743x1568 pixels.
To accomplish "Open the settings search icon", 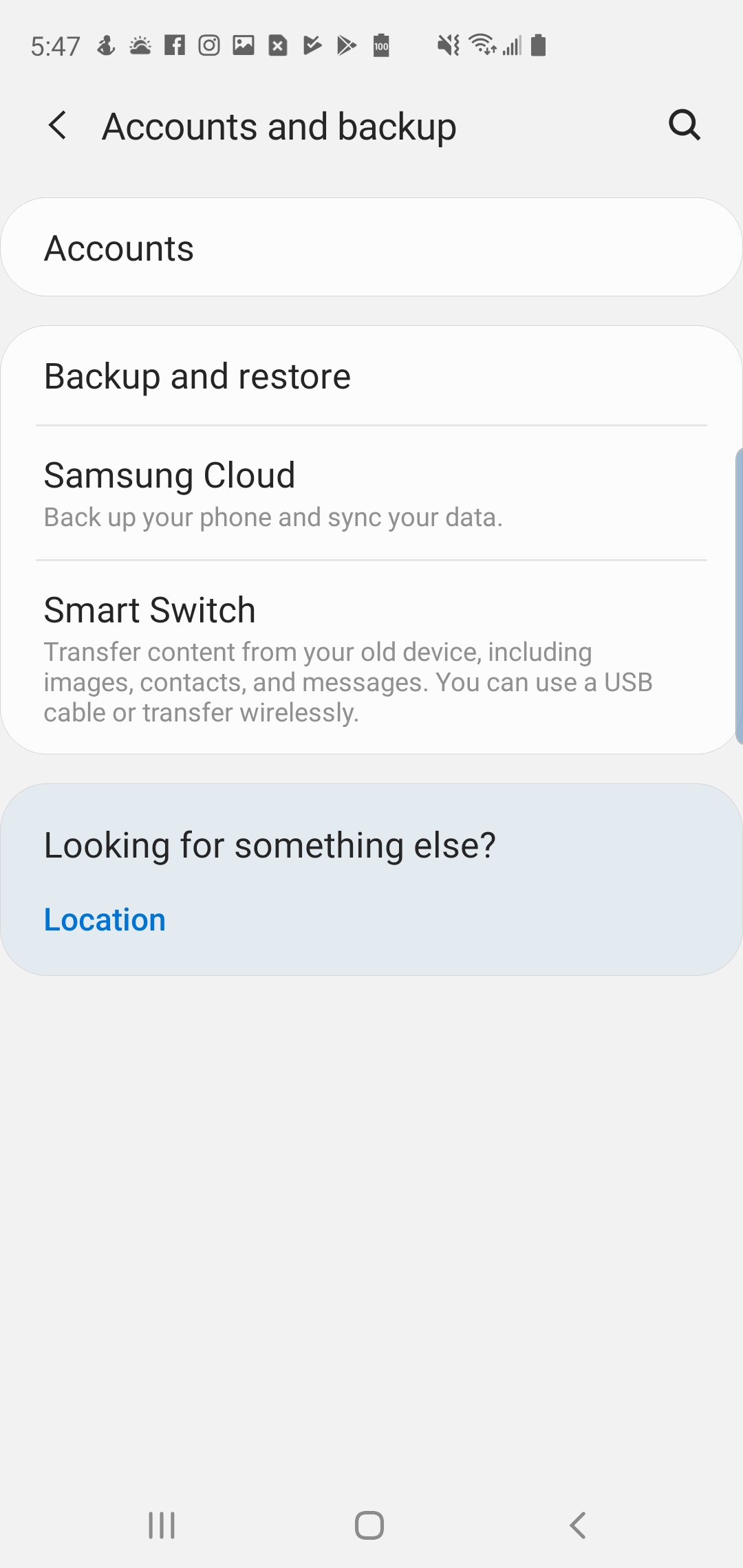I will [x=684, y=125].
